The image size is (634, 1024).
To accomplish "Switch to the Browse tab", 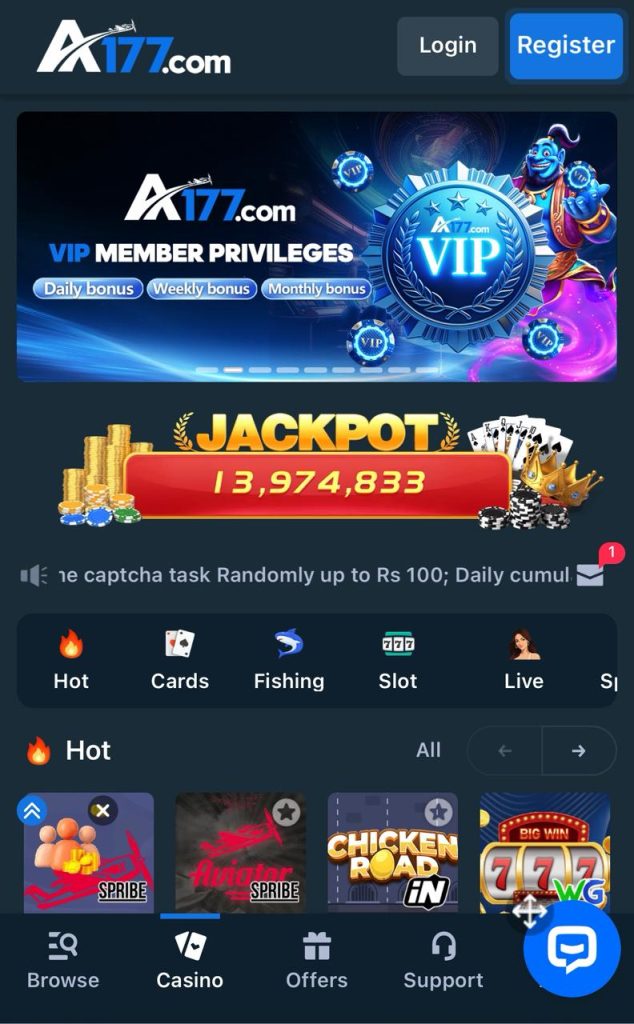I will tap(63, 961).
